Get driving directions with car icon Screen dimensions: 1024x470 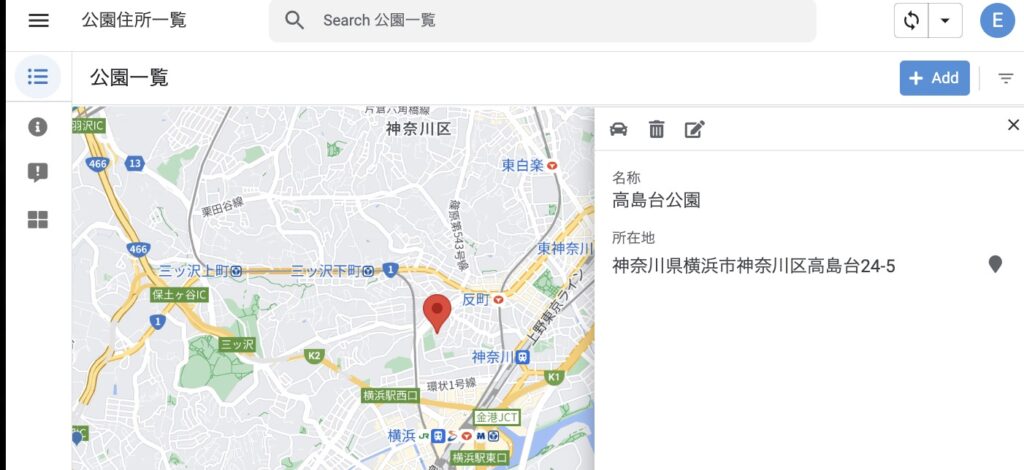(x=619, y=128)
